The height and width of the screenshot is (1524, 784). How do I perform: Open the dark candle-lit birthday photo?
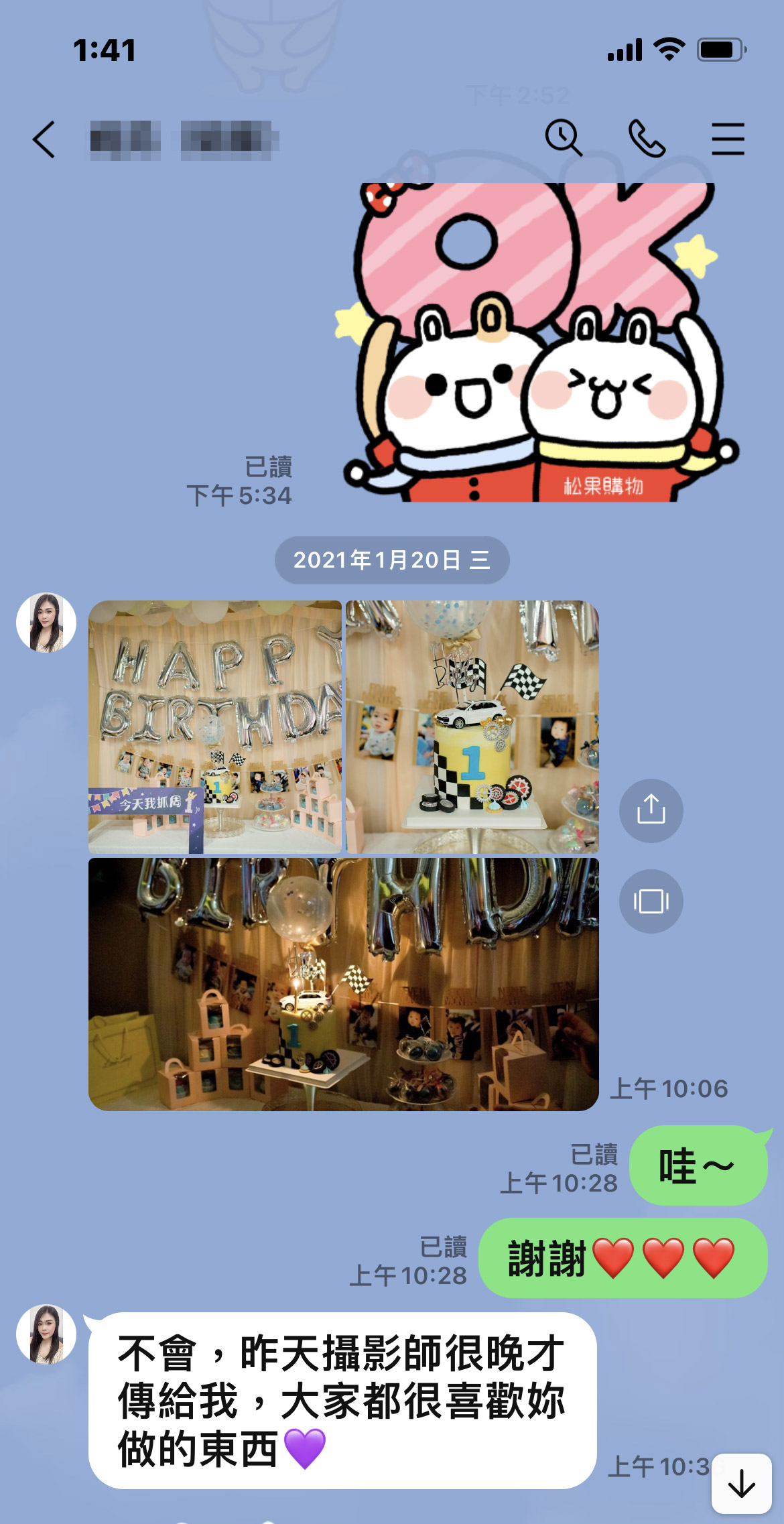[343, 984]
